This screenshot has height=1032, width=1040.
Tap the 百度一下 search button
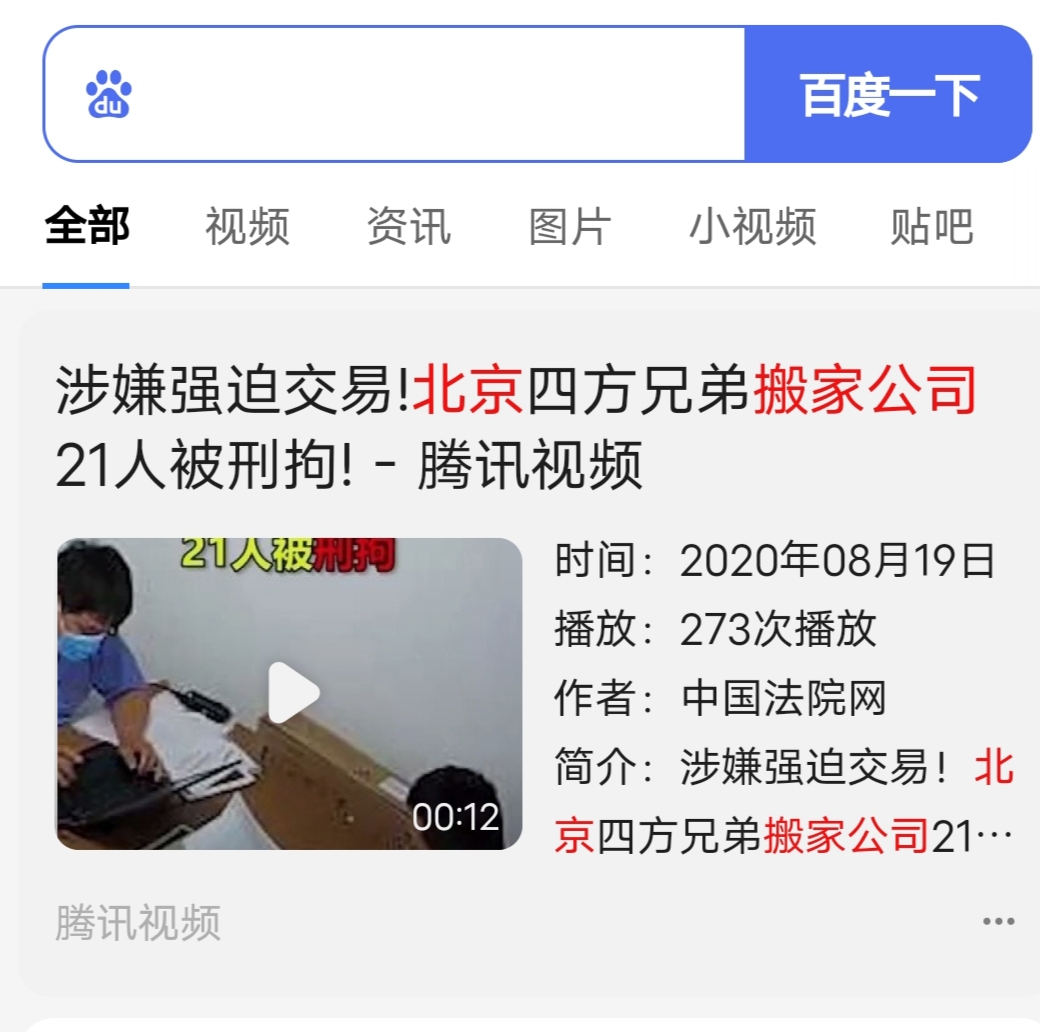pos(888,94)
